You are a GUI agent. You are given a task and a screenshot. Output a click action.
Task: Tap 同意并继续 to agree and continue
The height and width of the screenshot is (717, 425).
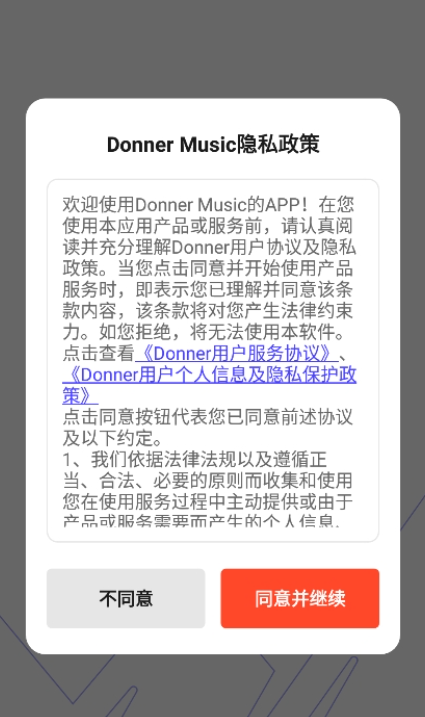(x=300, y=598)
